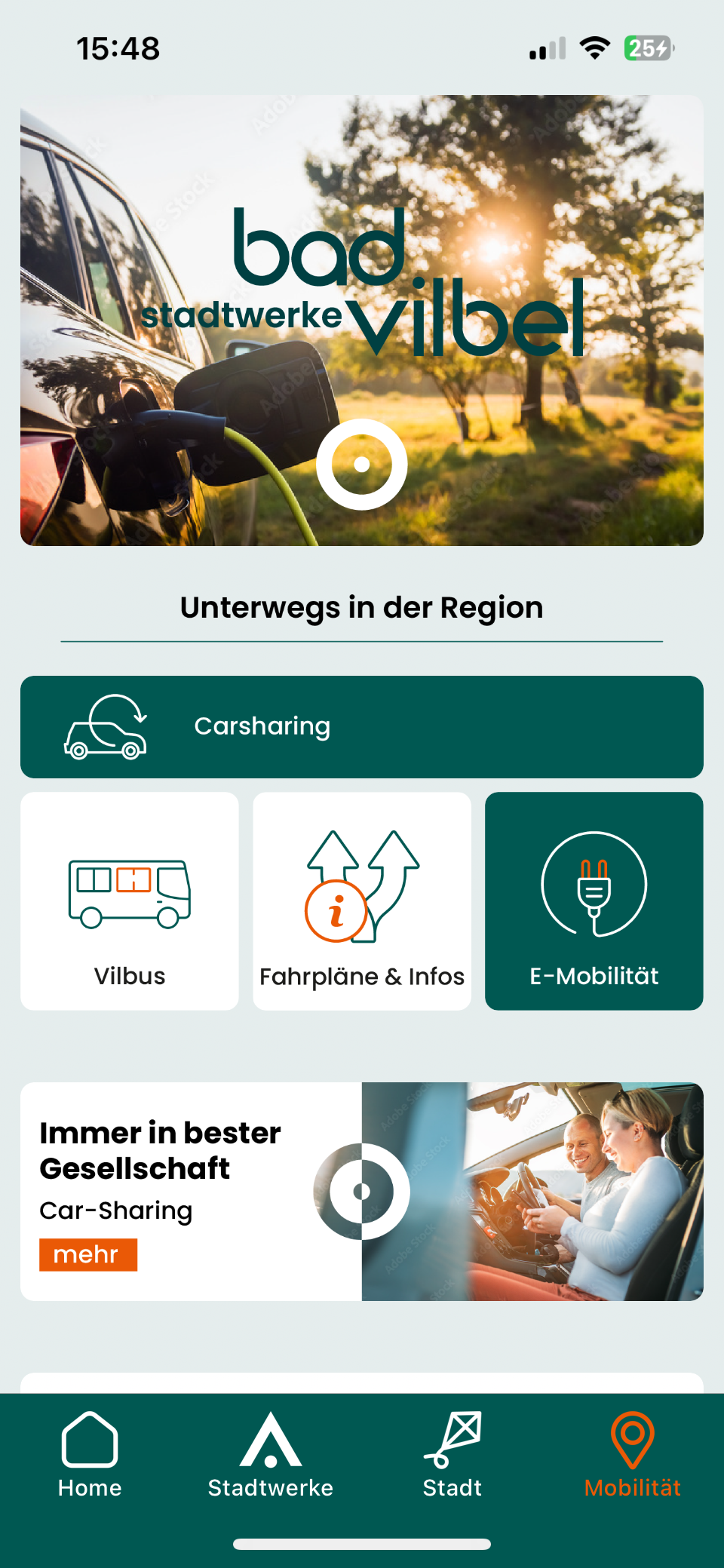Image resolution: width=724 pixels, height=1568 pixels.
Task: Go to the Home tab
Action: 90,1456
